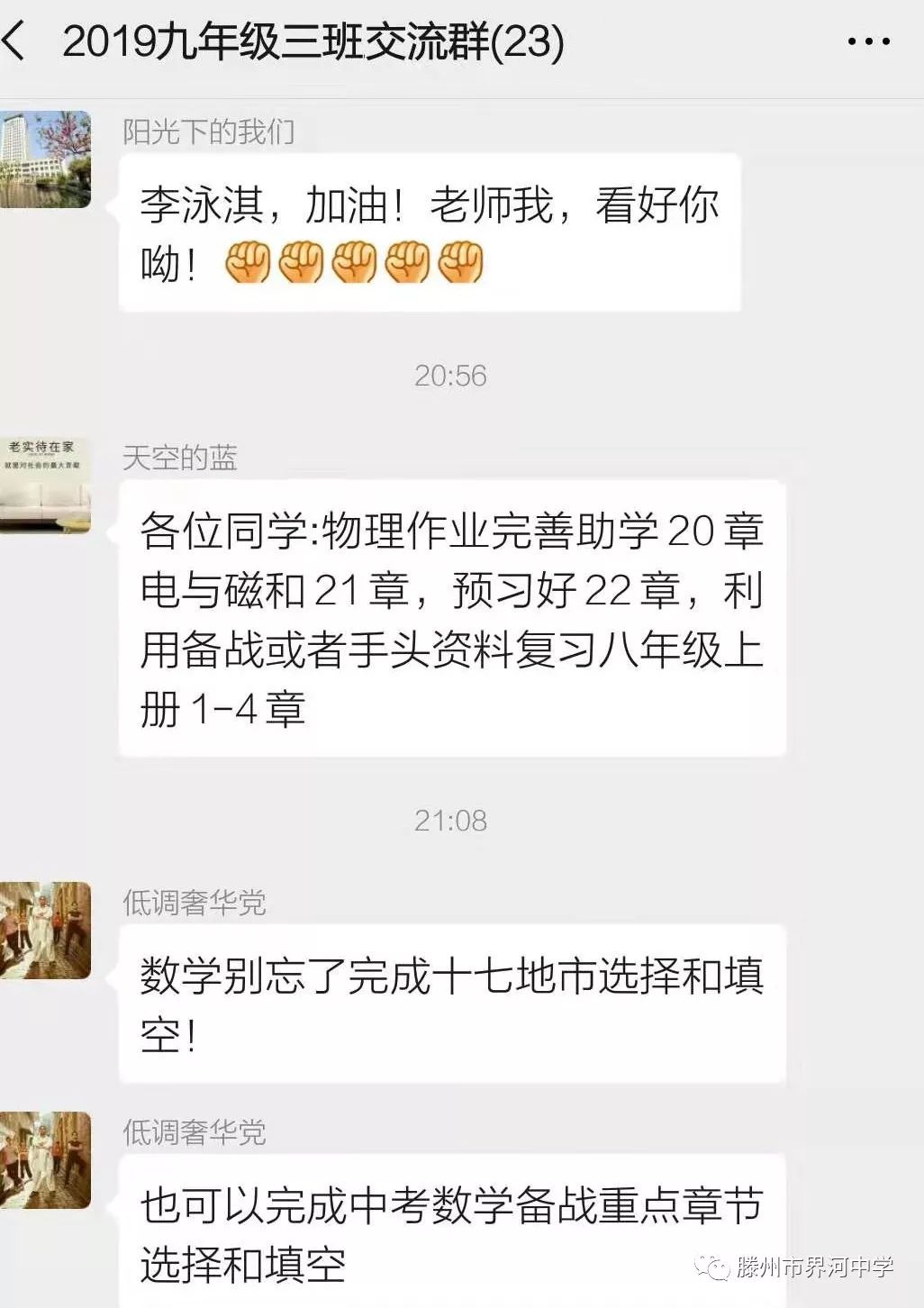Viewport: 924px width, 1308px height.
Task: Open 天空的蓝's profile avatar
Action: [x=45, y=485]
